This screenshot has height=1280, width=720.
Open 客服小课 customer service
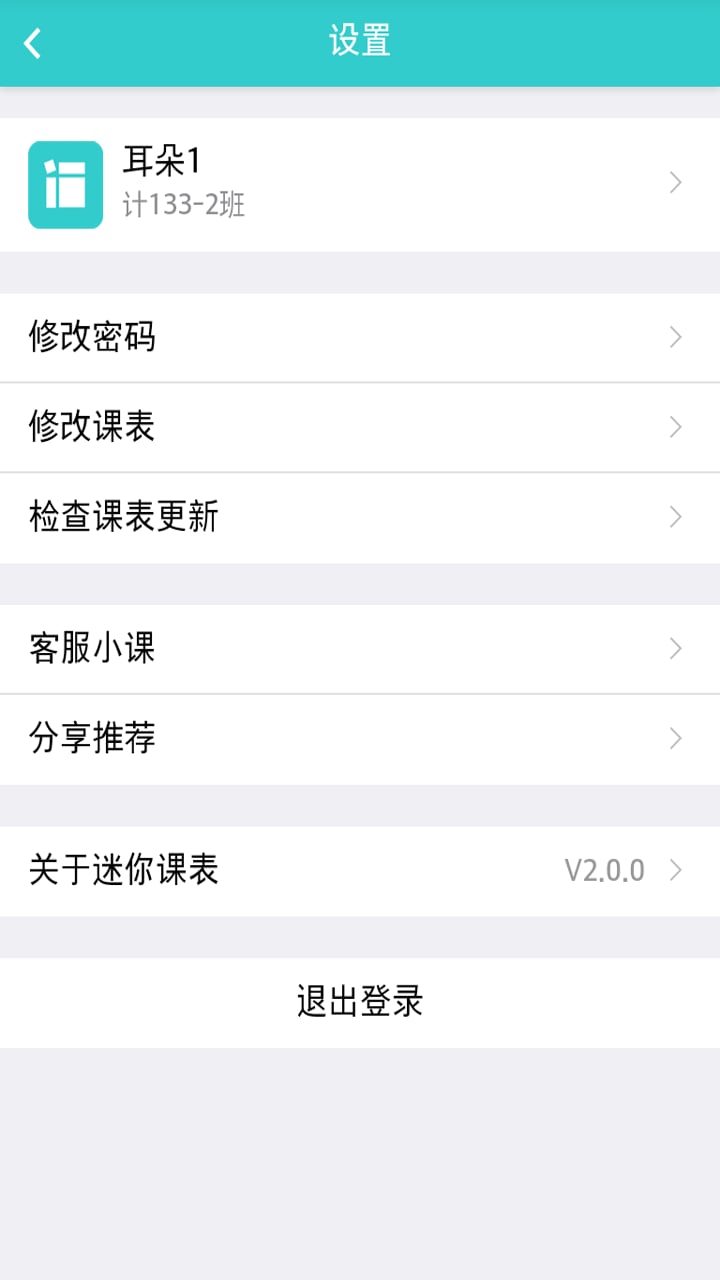tap(360, 649)
